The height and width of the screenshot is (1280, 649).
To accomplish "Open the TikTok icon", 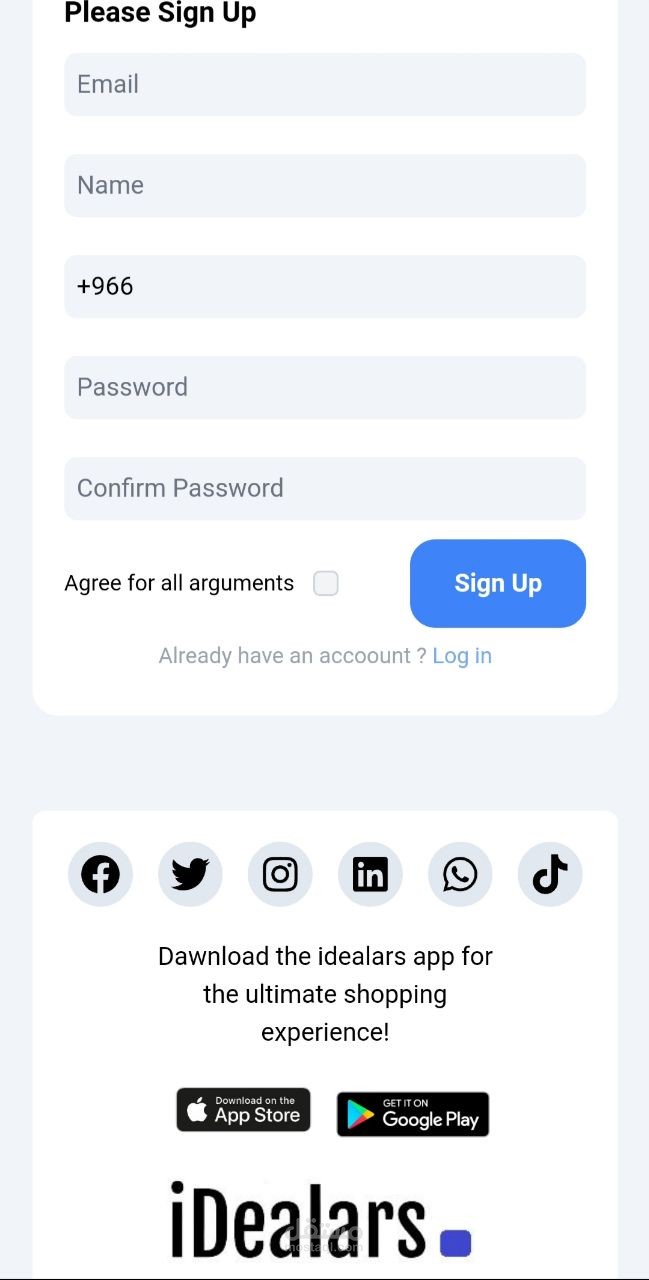I will (550, 874).
